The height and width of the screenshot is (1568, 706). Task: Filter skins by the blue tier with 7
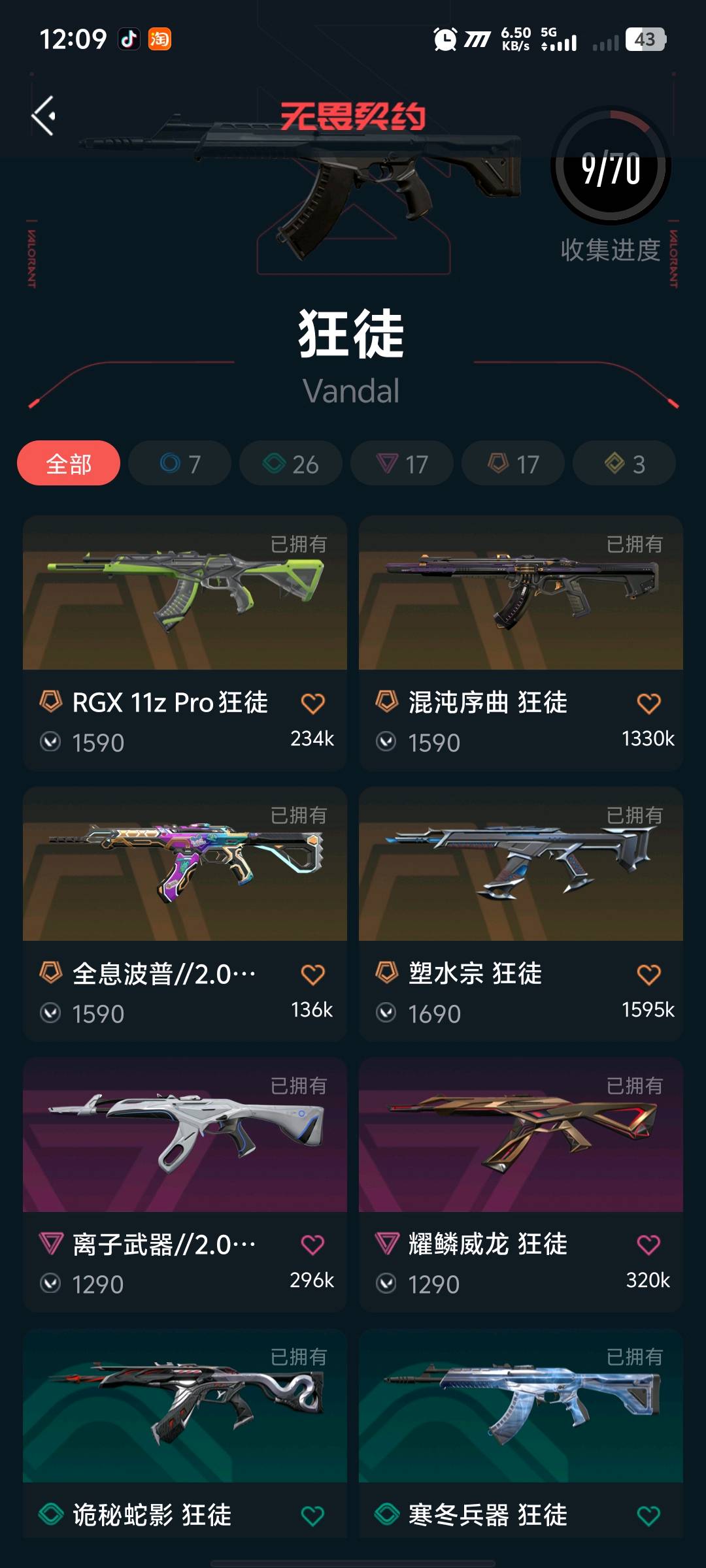pos(180,464)
